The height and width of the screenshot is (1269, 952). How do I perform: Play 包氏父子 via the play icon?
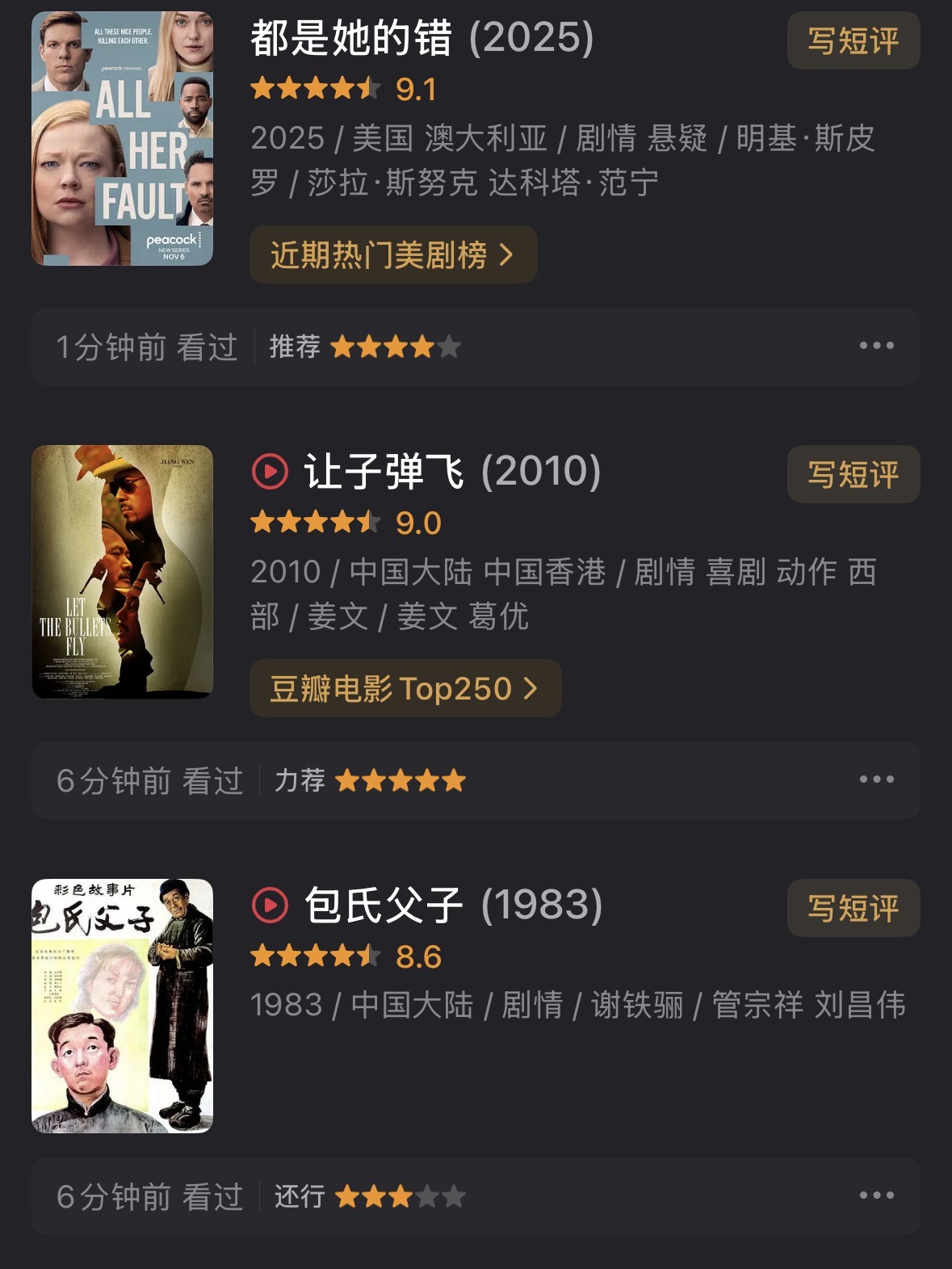coord(270,906)
